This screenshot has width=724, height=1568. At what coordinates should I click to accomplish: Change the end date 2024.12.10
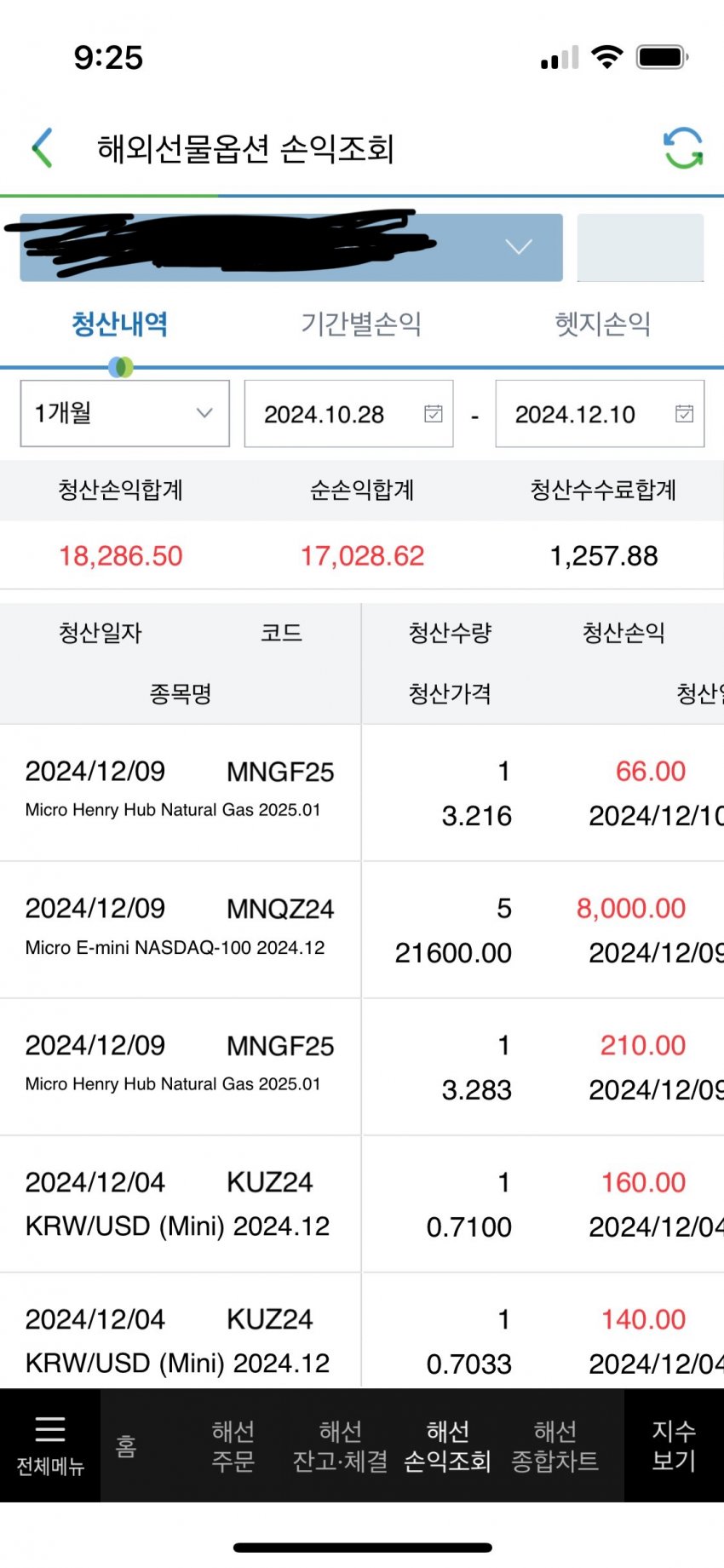(600, 414)
